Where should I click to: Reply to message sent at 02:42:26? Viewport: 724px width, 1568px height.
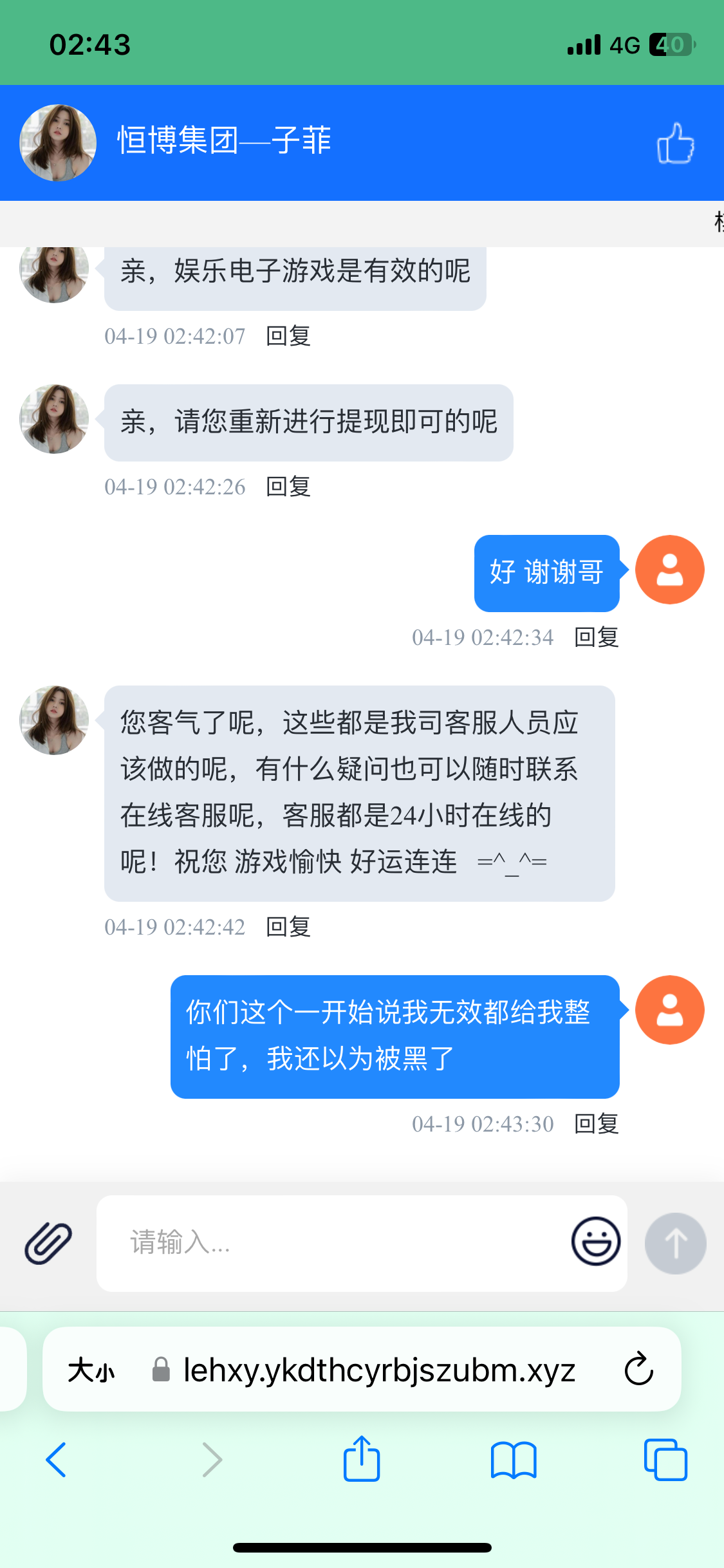[x=288, y=487]
